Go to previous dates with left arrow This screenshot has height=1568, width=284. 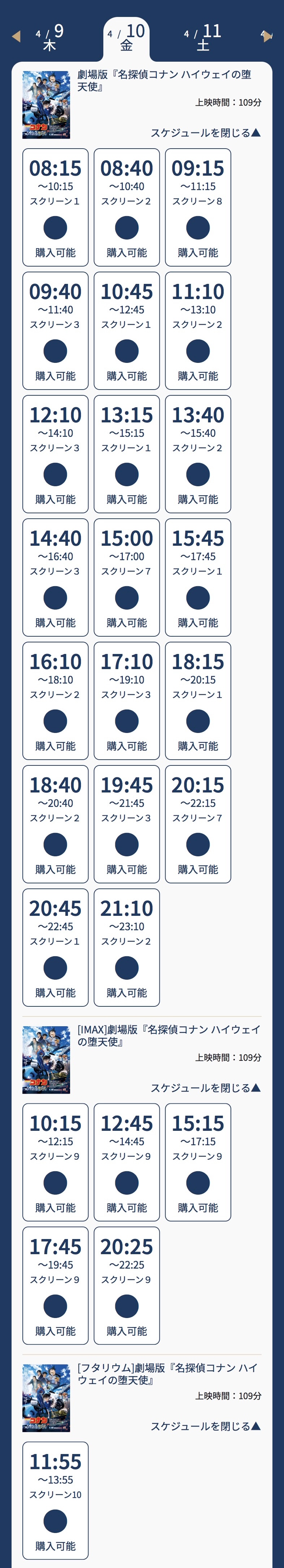pyautogui.click(x=16, y=36)
